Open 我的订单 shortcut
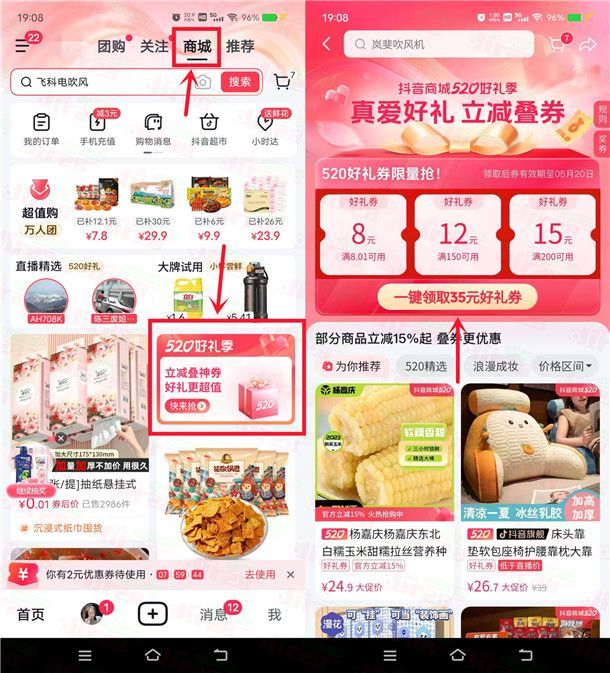Viewport: 610px width, 673px height. click(41, 129)
